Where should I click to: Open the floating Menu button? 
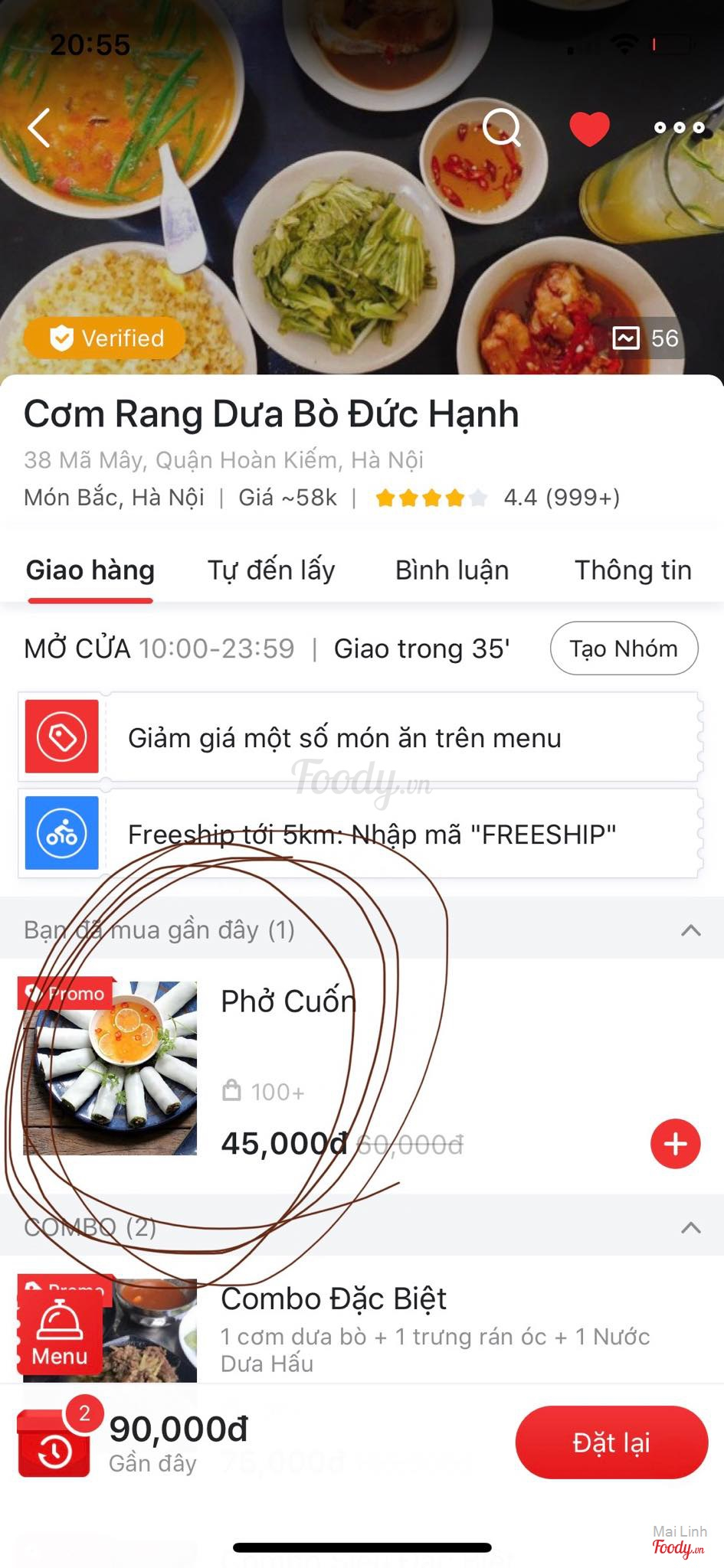coord(60,1336)
